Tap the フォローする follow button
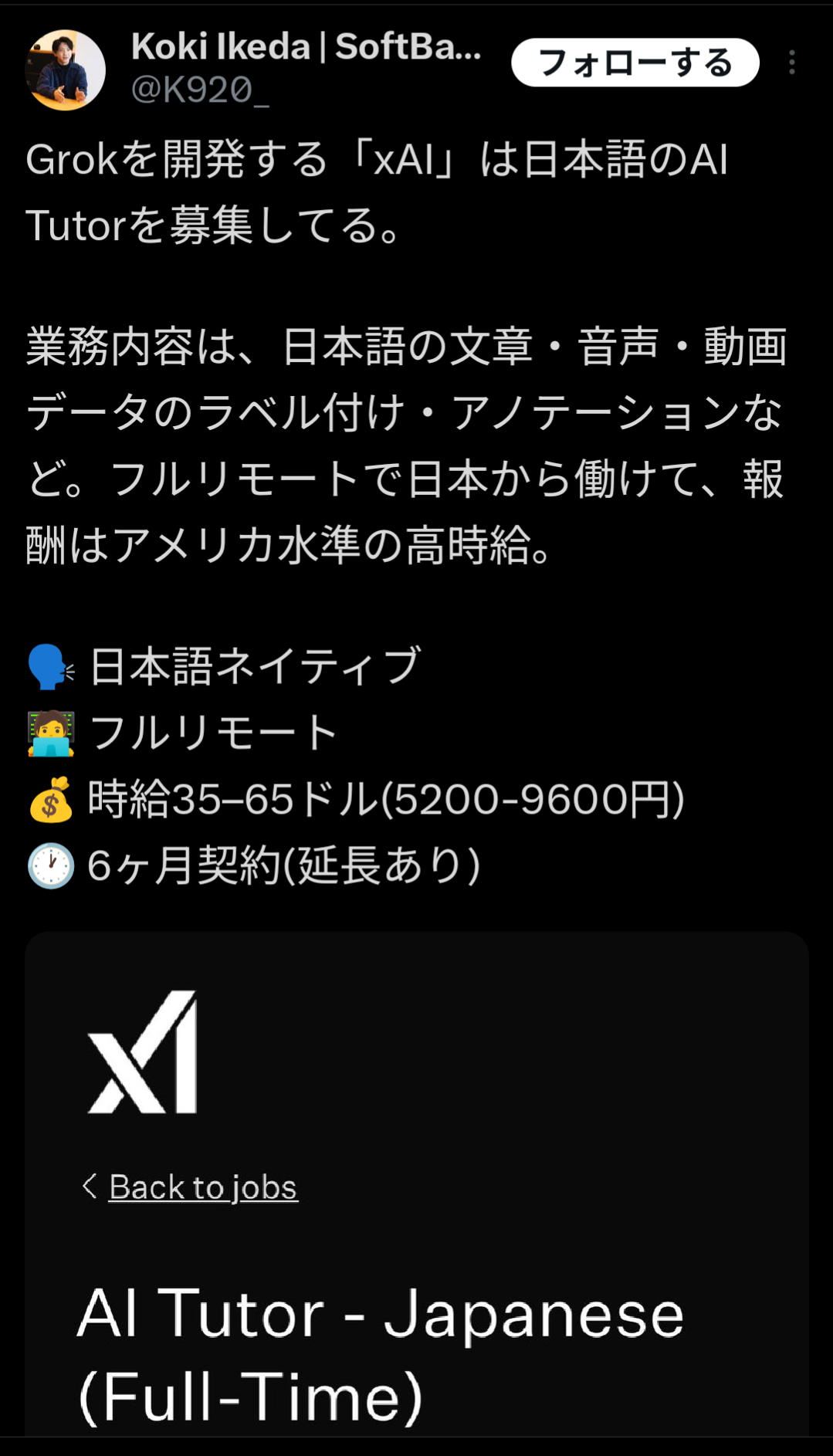This screenshot has height=1456, width=833. [x=635, y=63]
